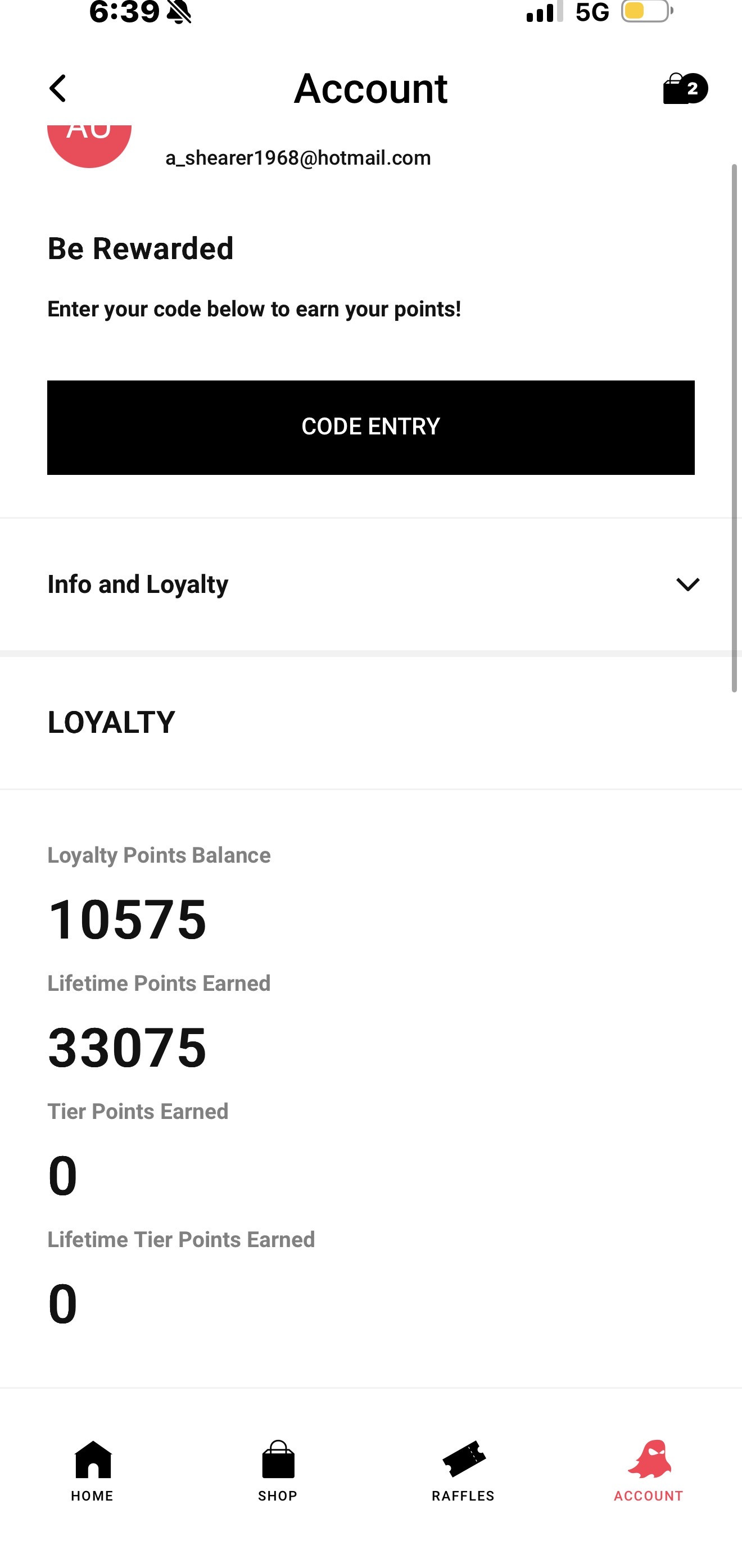Select the Account tab
This screenshot has height=1568, width=742.
coord(648,1470)
